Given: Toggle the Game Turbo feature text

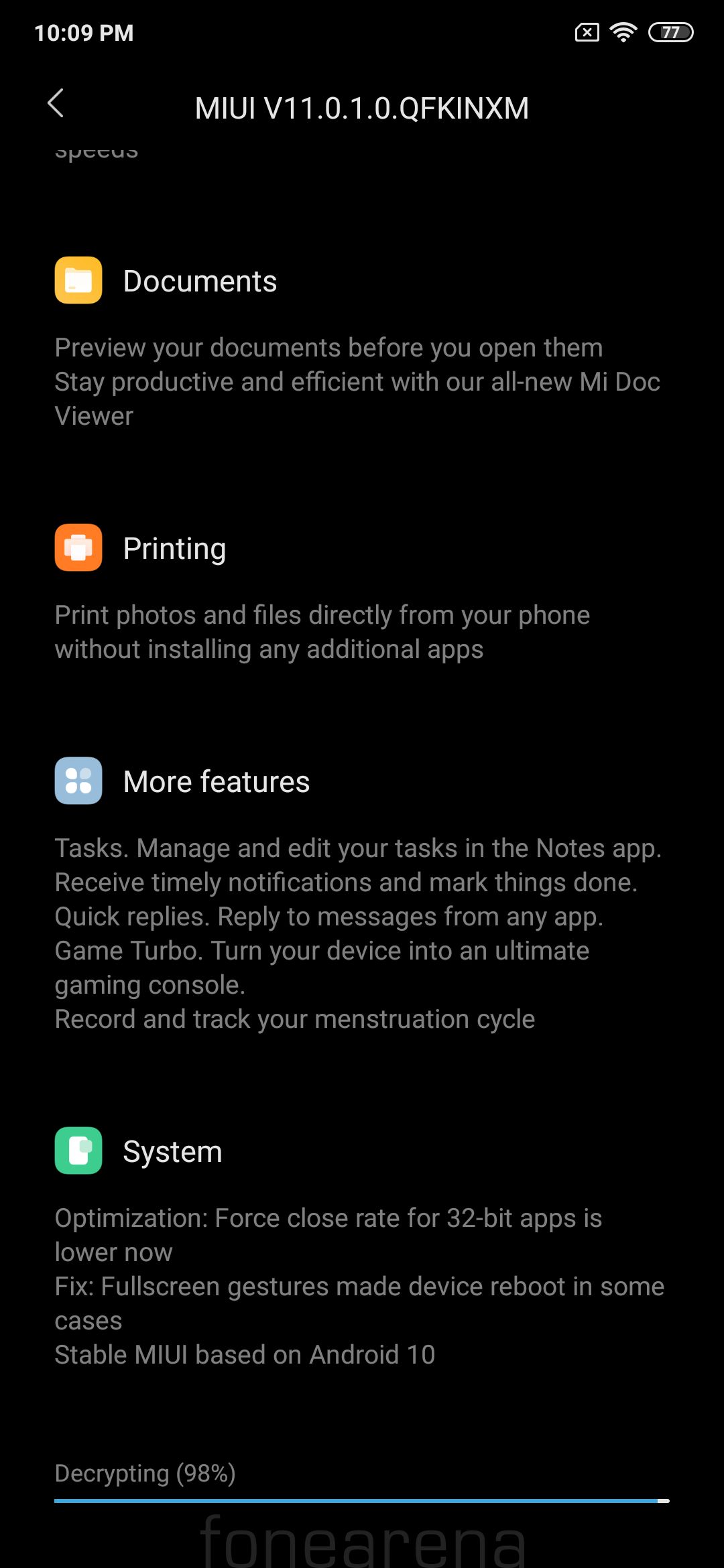Looking at the screenshot, I should point(322,950).
